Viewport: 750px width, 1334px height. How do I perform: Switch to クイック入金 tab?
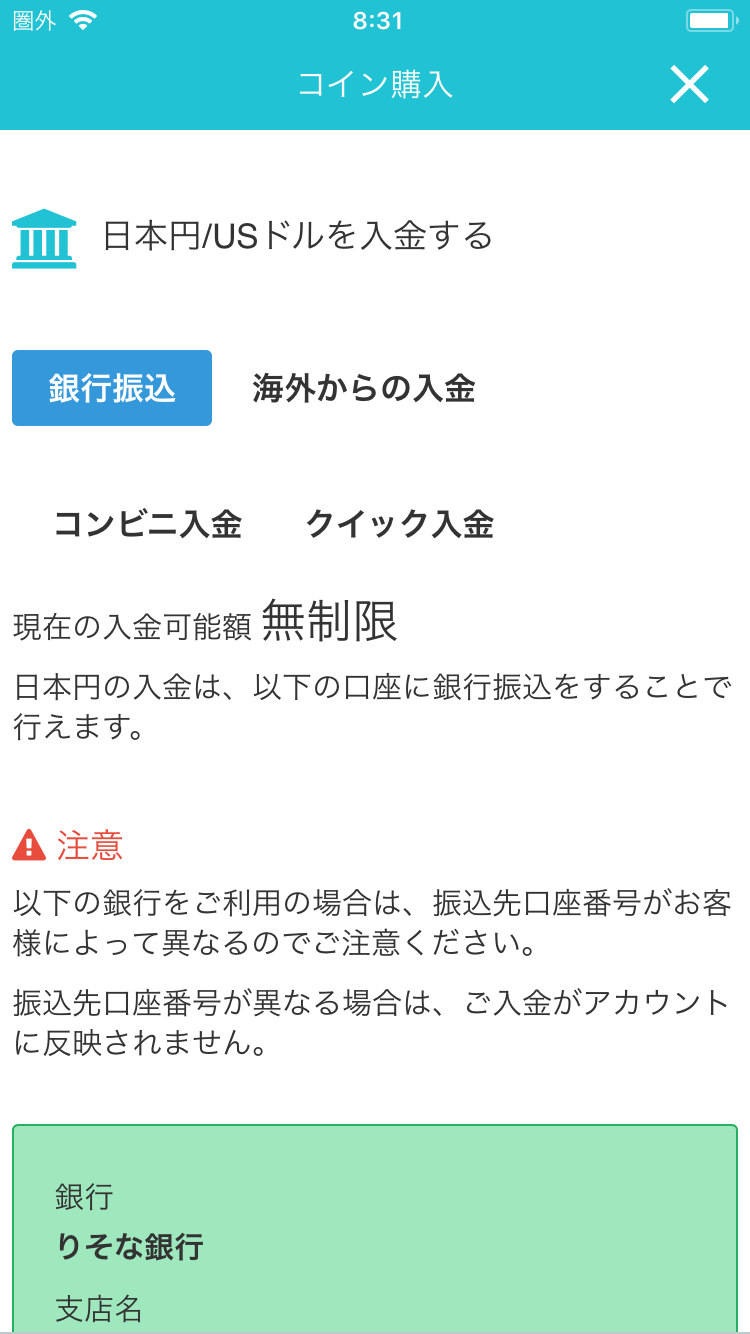coord(399,524)
